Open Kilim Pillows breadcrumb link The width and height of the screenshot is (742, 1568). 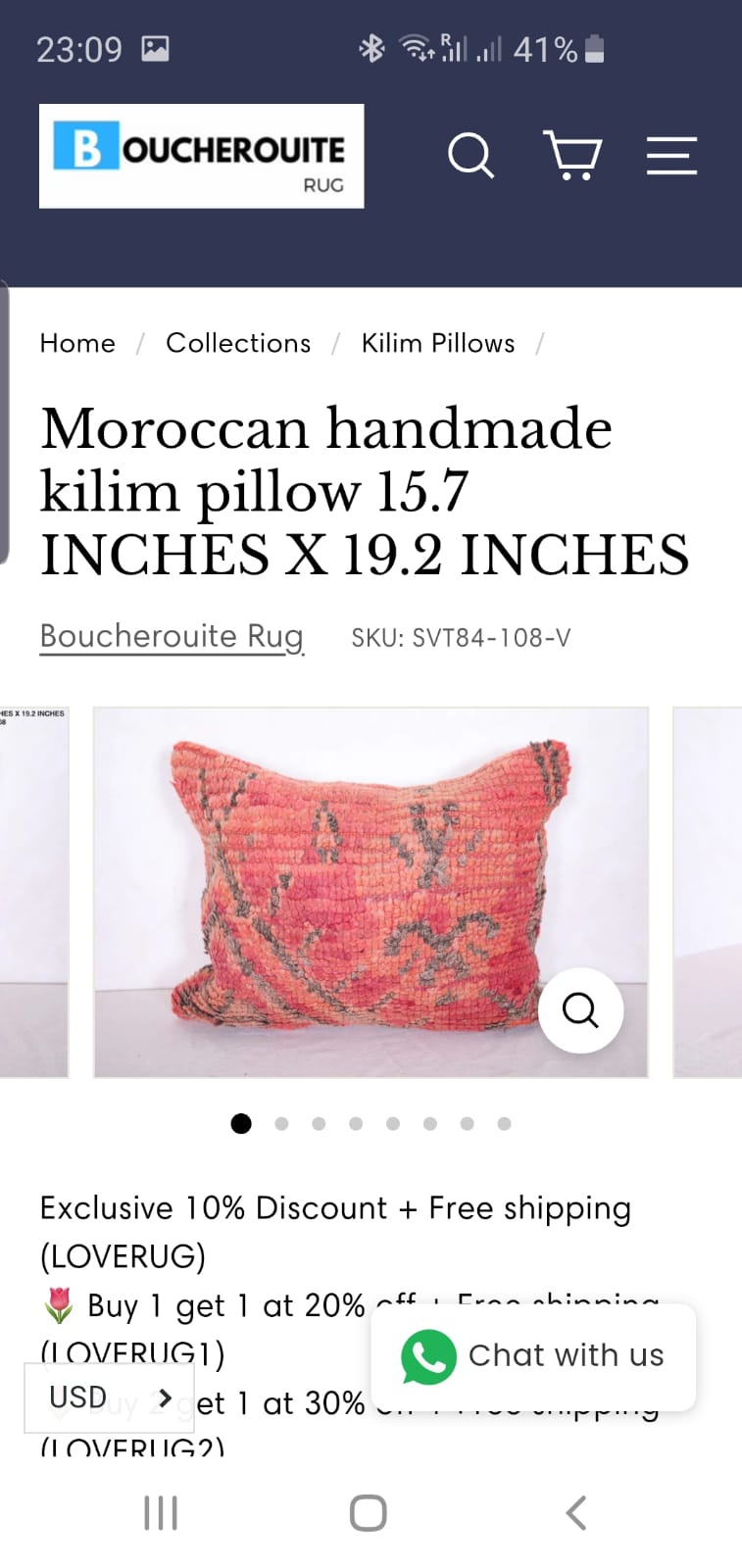tap(437, 343)
